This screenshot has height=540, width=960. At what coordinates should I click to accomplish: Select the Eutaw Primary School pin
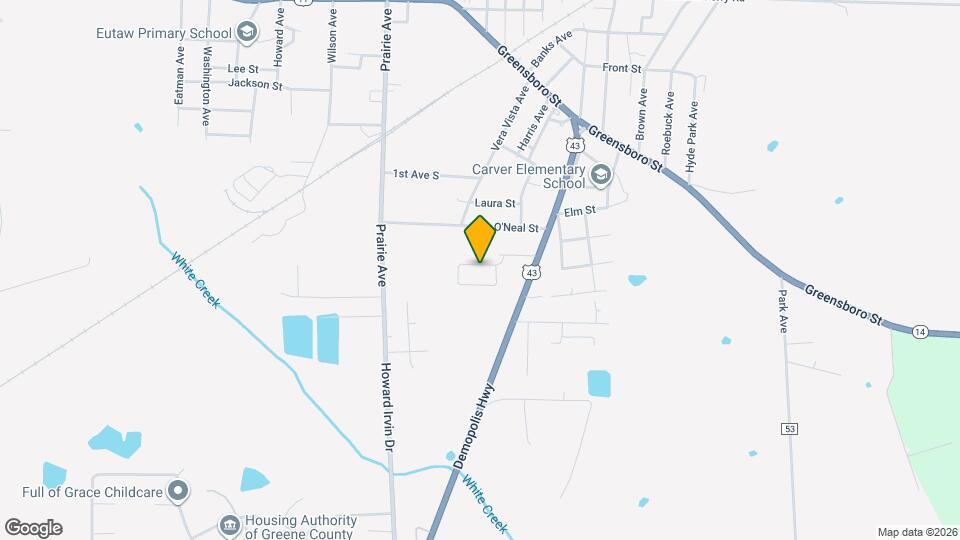pyautogui.click(x=247, y=32)
